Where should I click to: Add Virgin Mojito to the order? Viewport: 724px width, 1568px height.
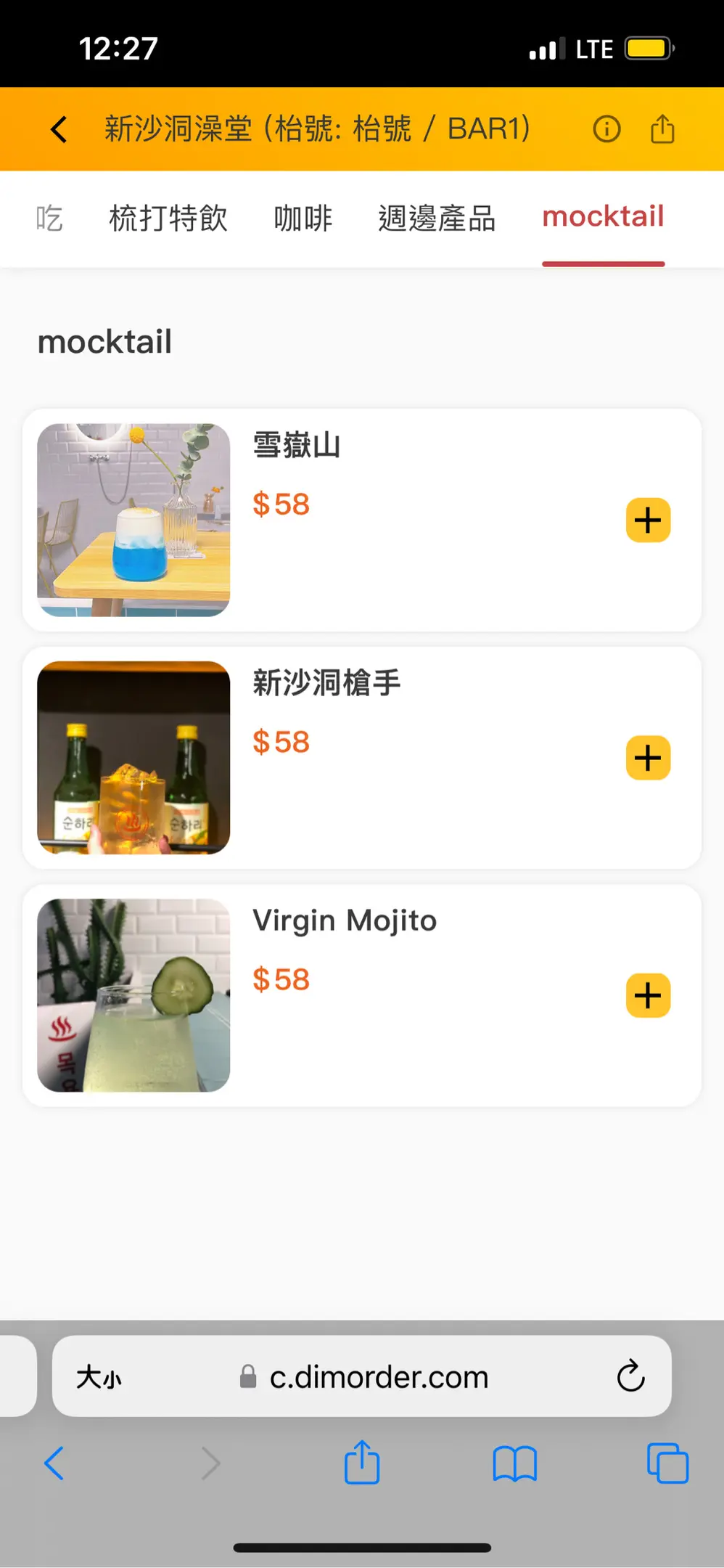[648, 995]
